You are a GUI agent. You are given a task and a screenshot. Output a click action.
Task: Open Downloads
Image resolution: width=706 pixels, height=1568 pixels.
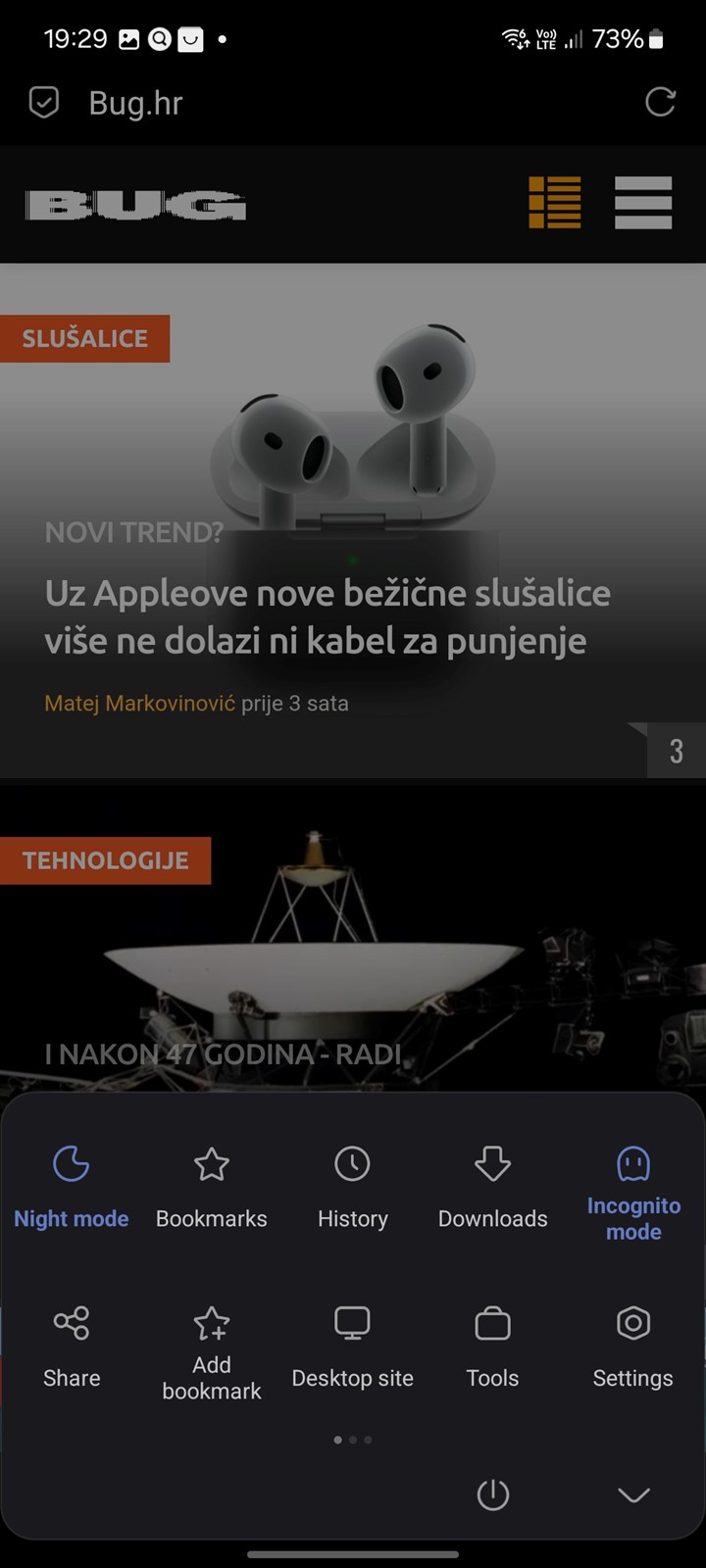point(492,1188)
